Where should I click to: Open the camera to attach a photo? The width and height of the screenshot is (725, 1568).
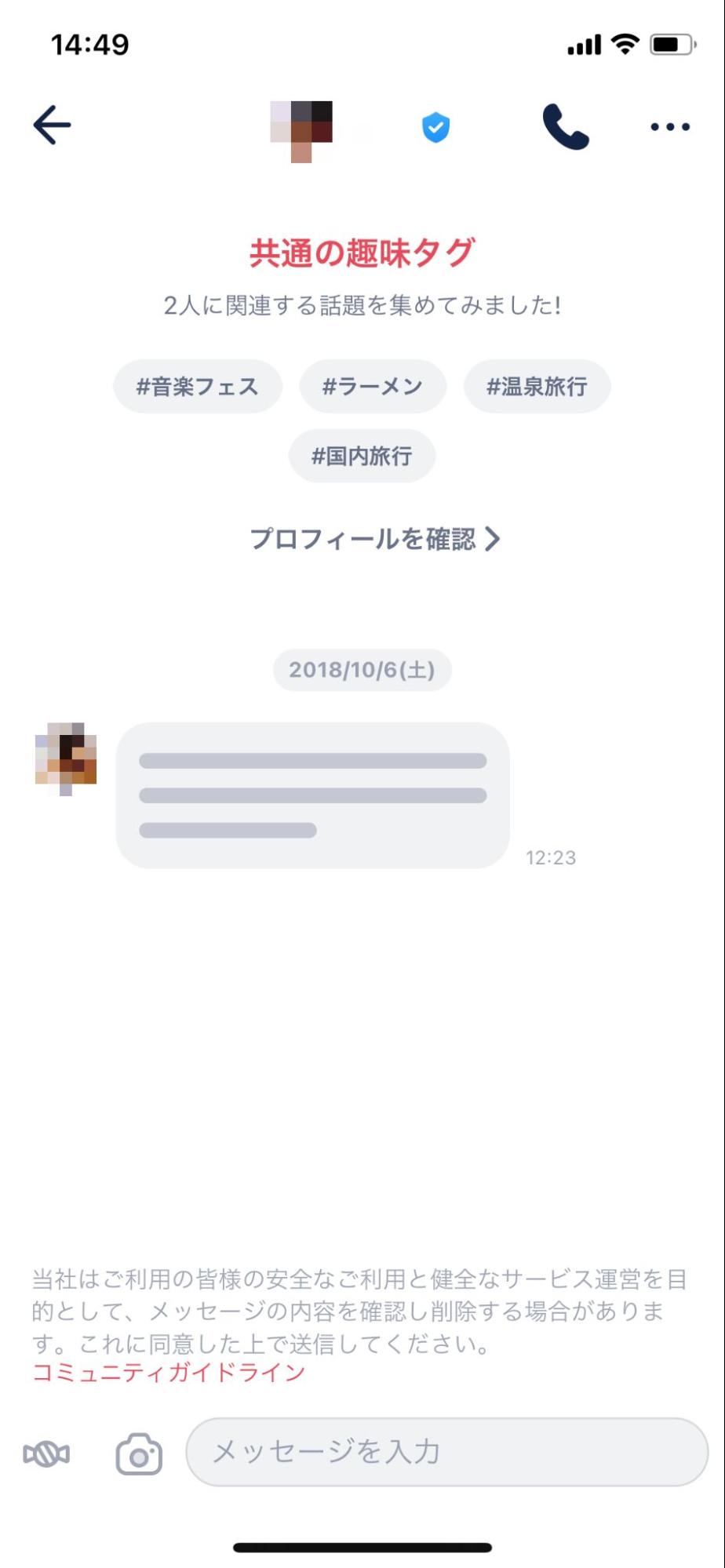pos(139,1455)
